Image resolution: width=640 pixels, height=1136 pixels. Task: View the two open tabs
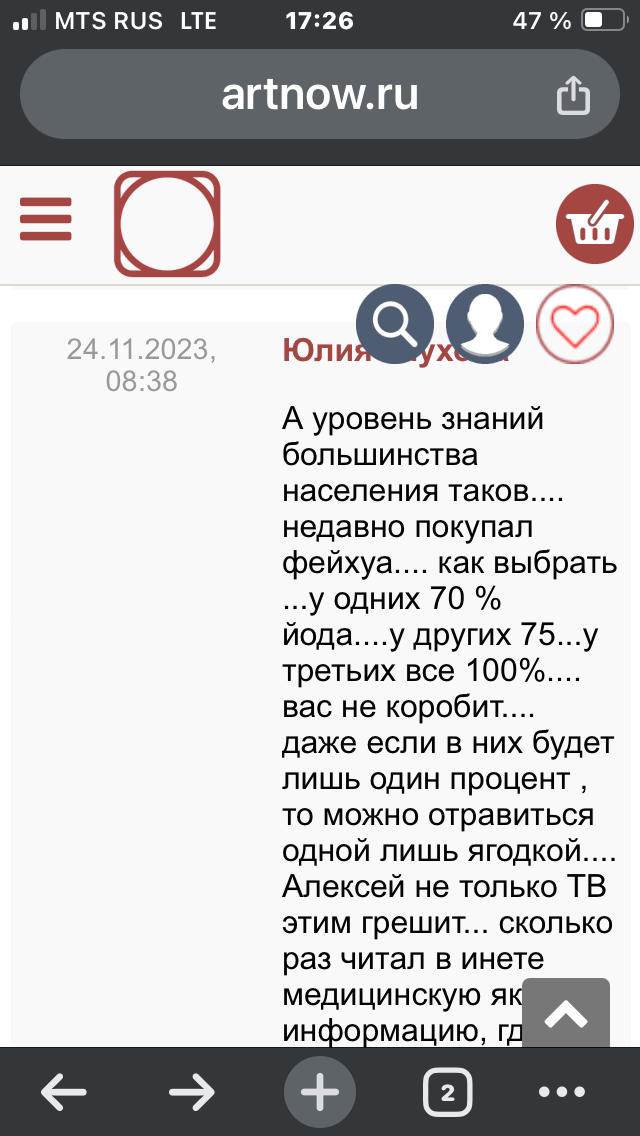click(x=447, y=1093)
